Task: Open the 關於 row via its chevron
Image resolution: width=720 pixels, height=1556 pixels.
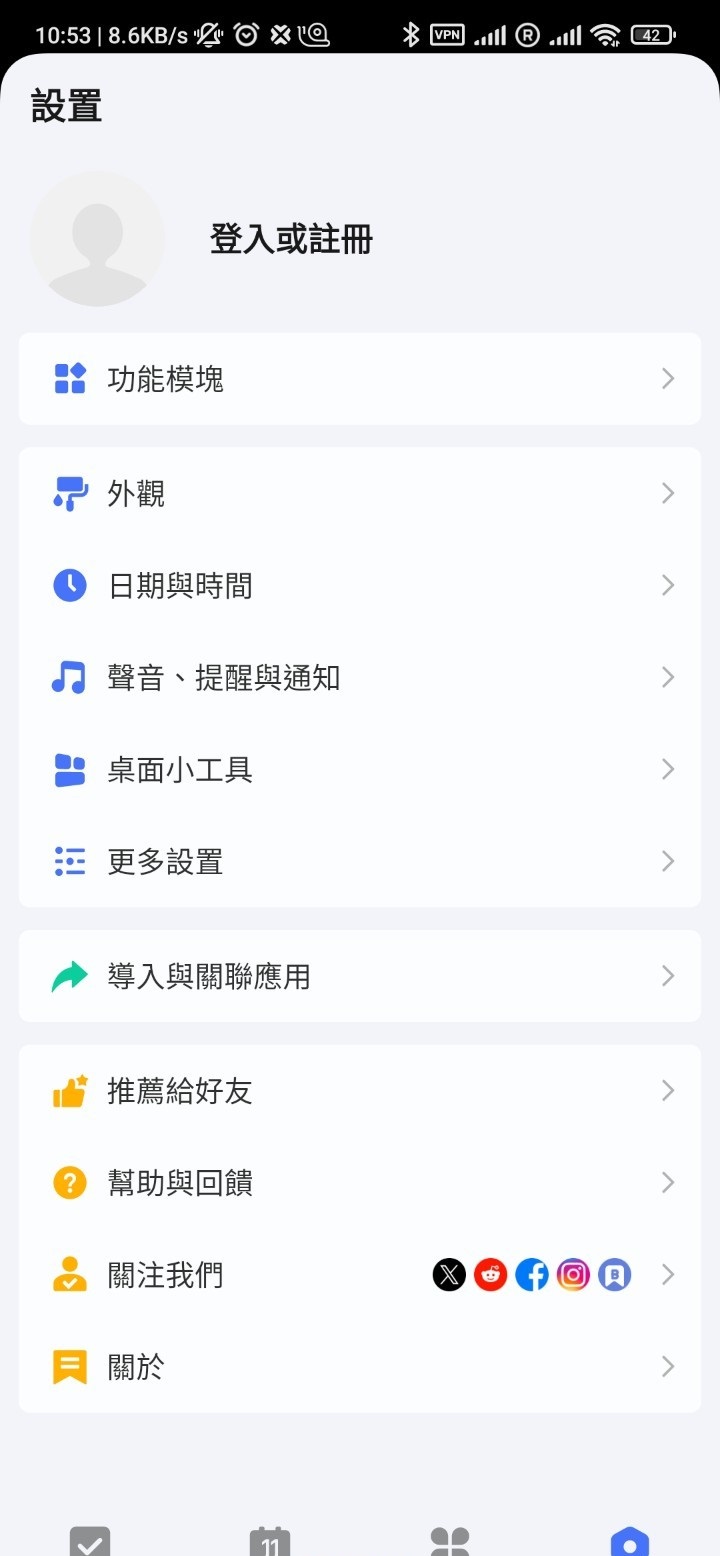Action: click(x=668, y=1366)
